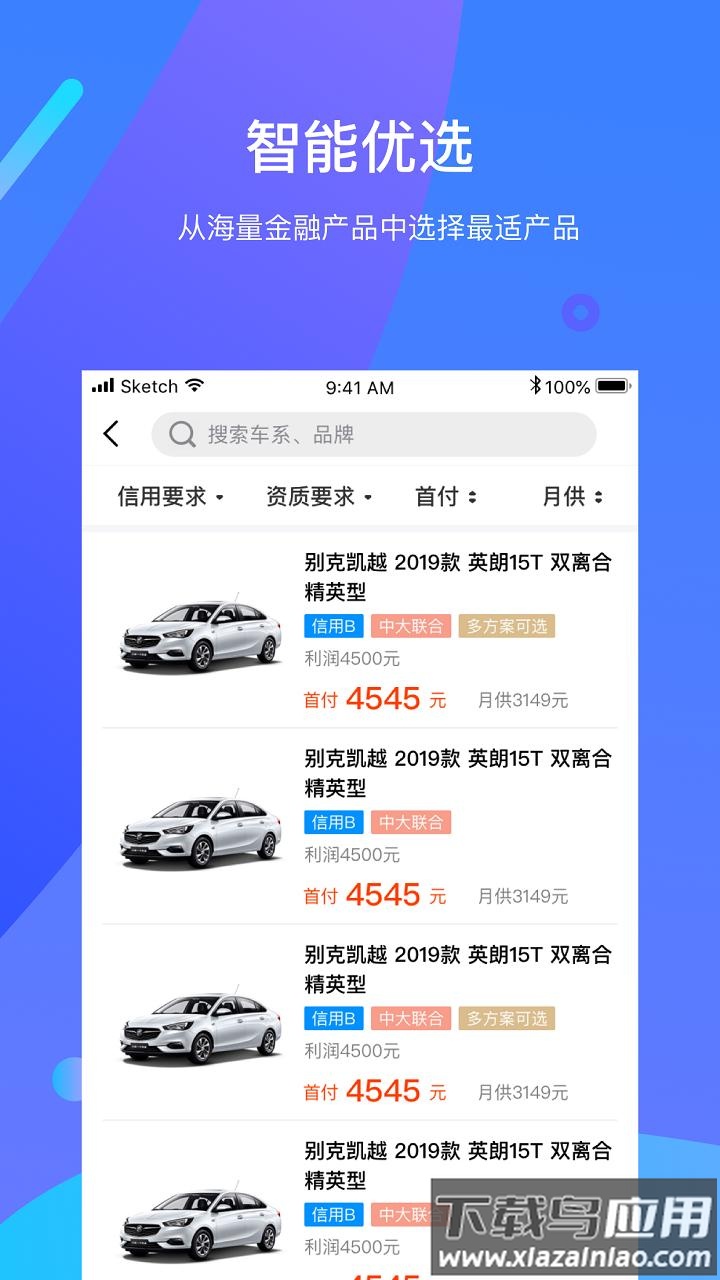Open the 信用要求 filter dropdown
The height and width of the screenshot is (1280, 720).
click(167, 495)
